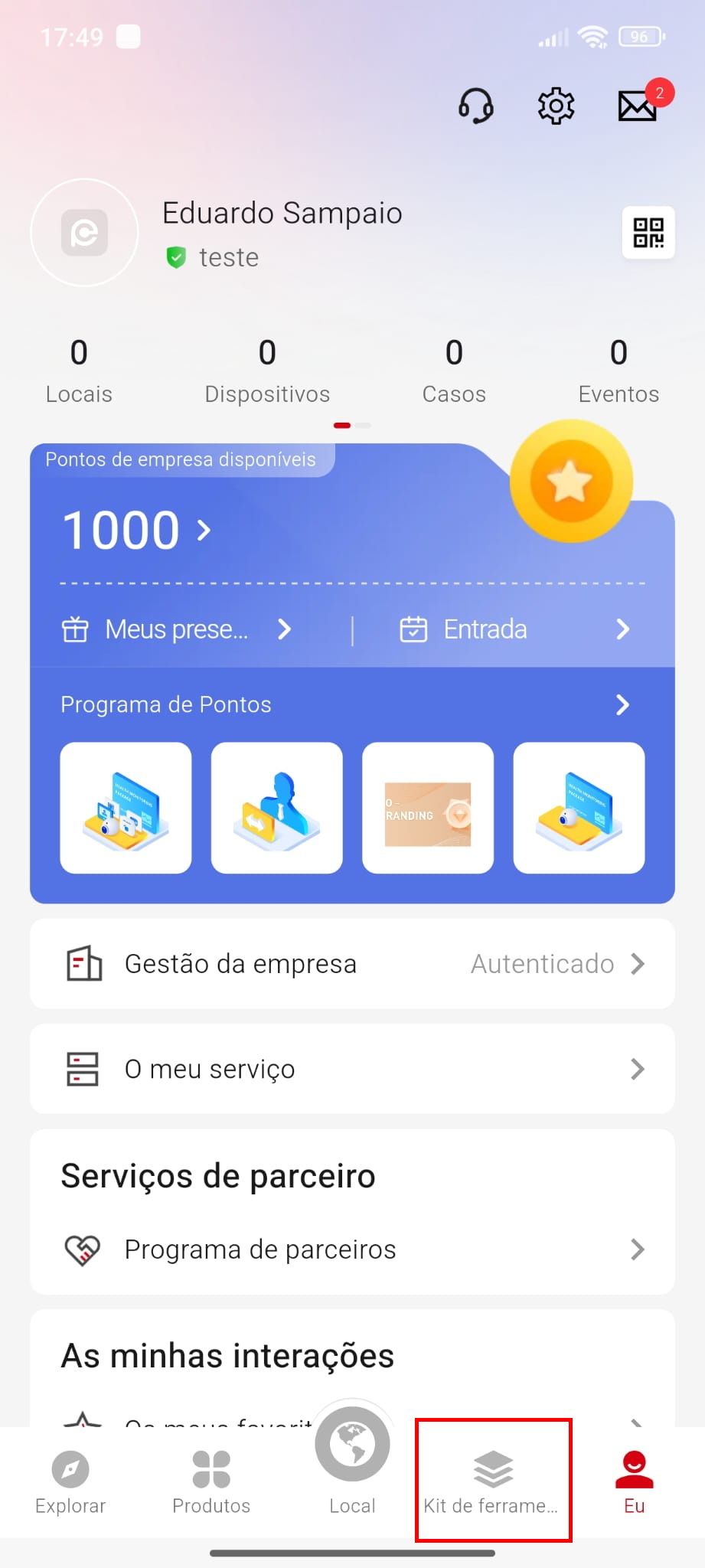
Task: View Dispositivos count
Action: (267, 371)
